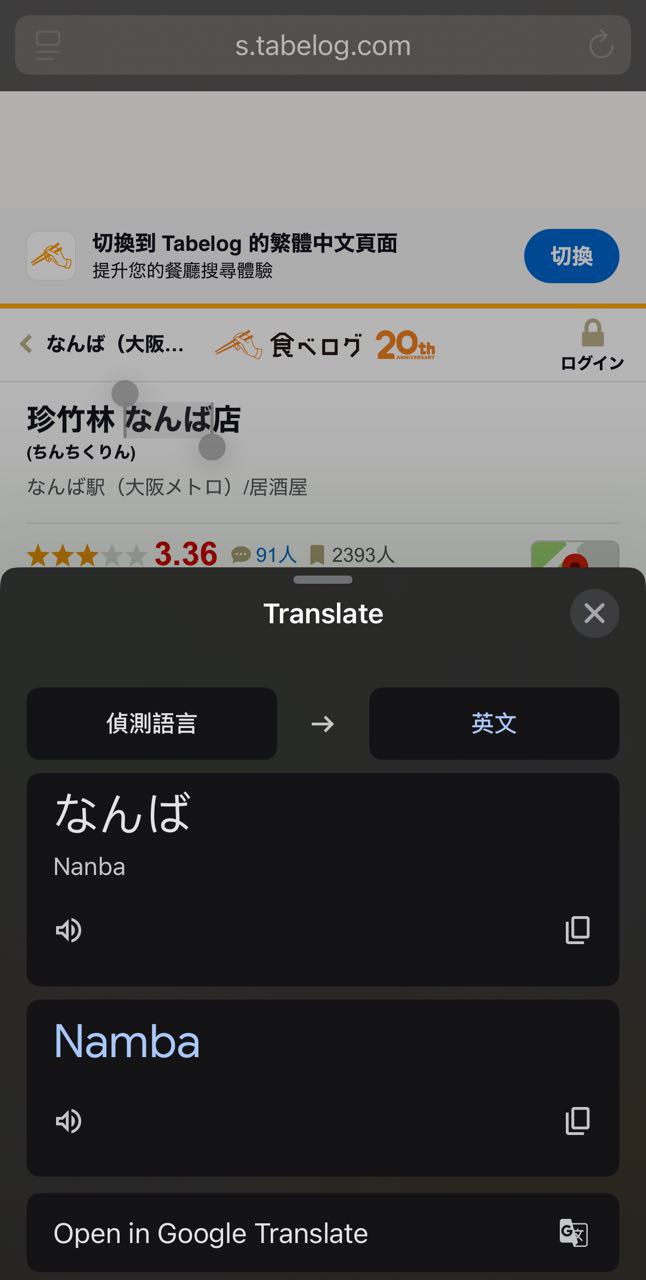646x1280 pixels.
Task: Listen to the Namba translation
Action: (68, 1121)
